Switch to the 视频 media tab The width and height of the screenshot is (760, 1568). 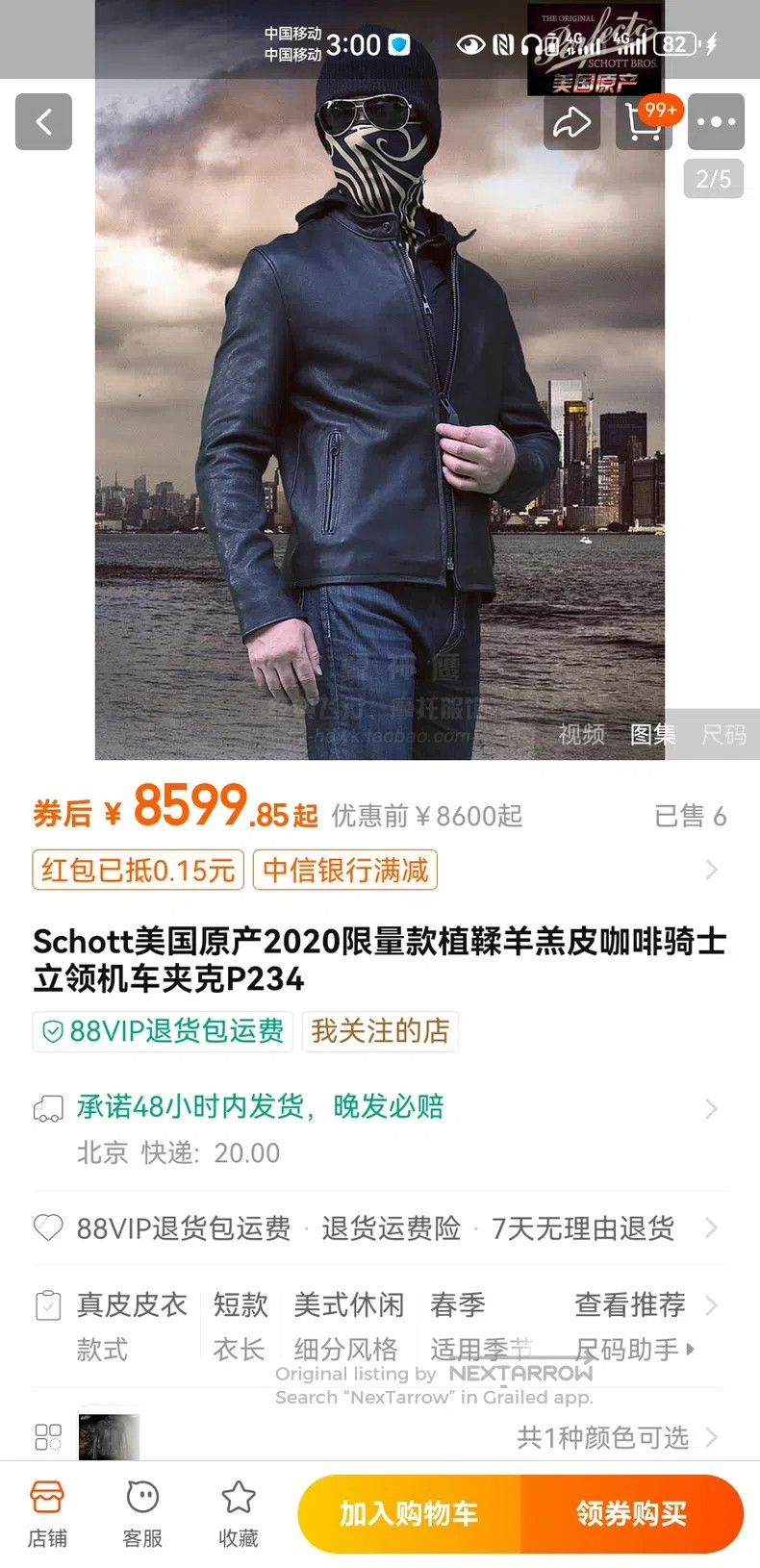pyautogui.click(x=582, y=735)
